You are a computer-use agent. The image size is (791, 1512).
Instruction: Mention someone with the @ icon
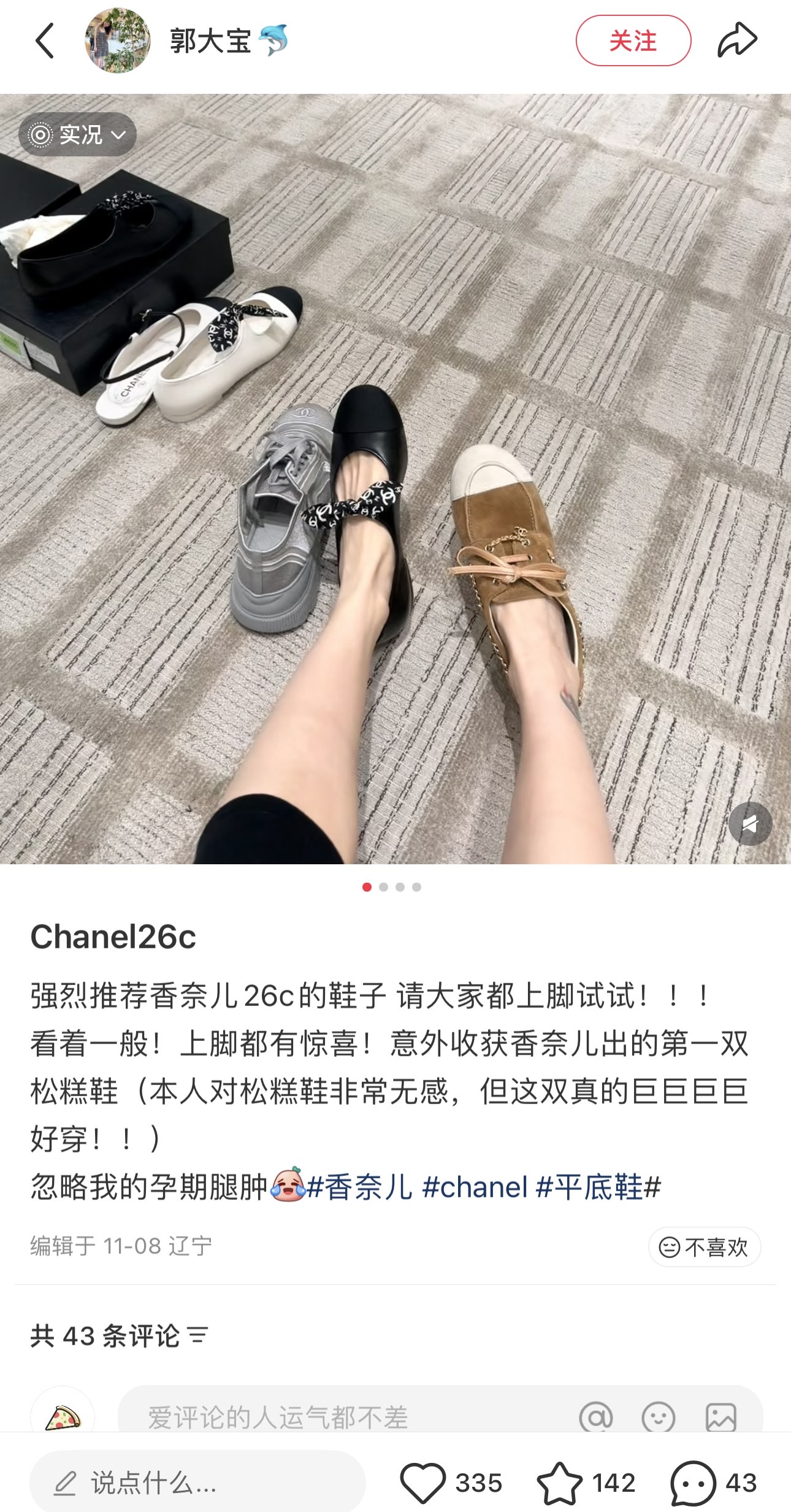[595, 1417]
